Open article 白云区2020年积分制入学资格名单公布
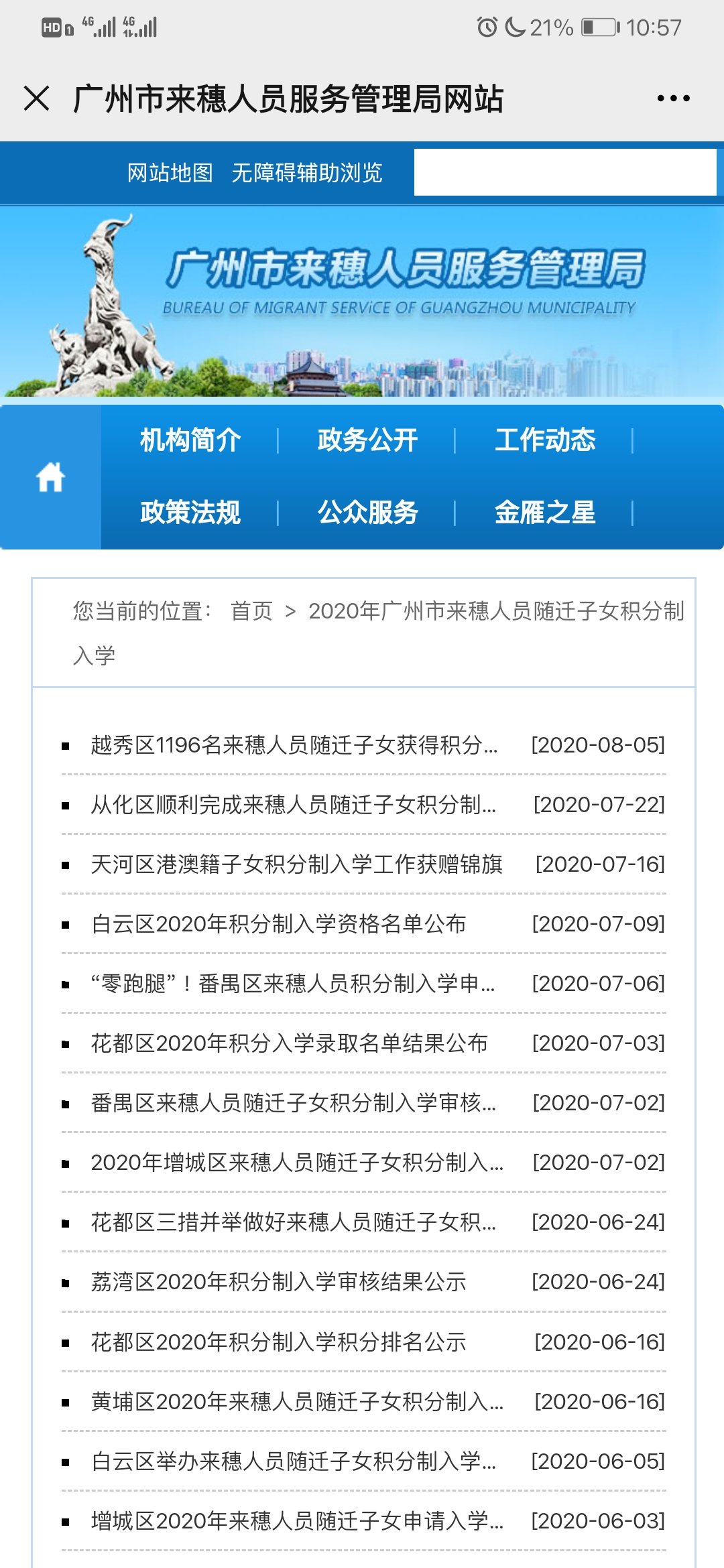Screen dimensions: 724x1568 278,923
